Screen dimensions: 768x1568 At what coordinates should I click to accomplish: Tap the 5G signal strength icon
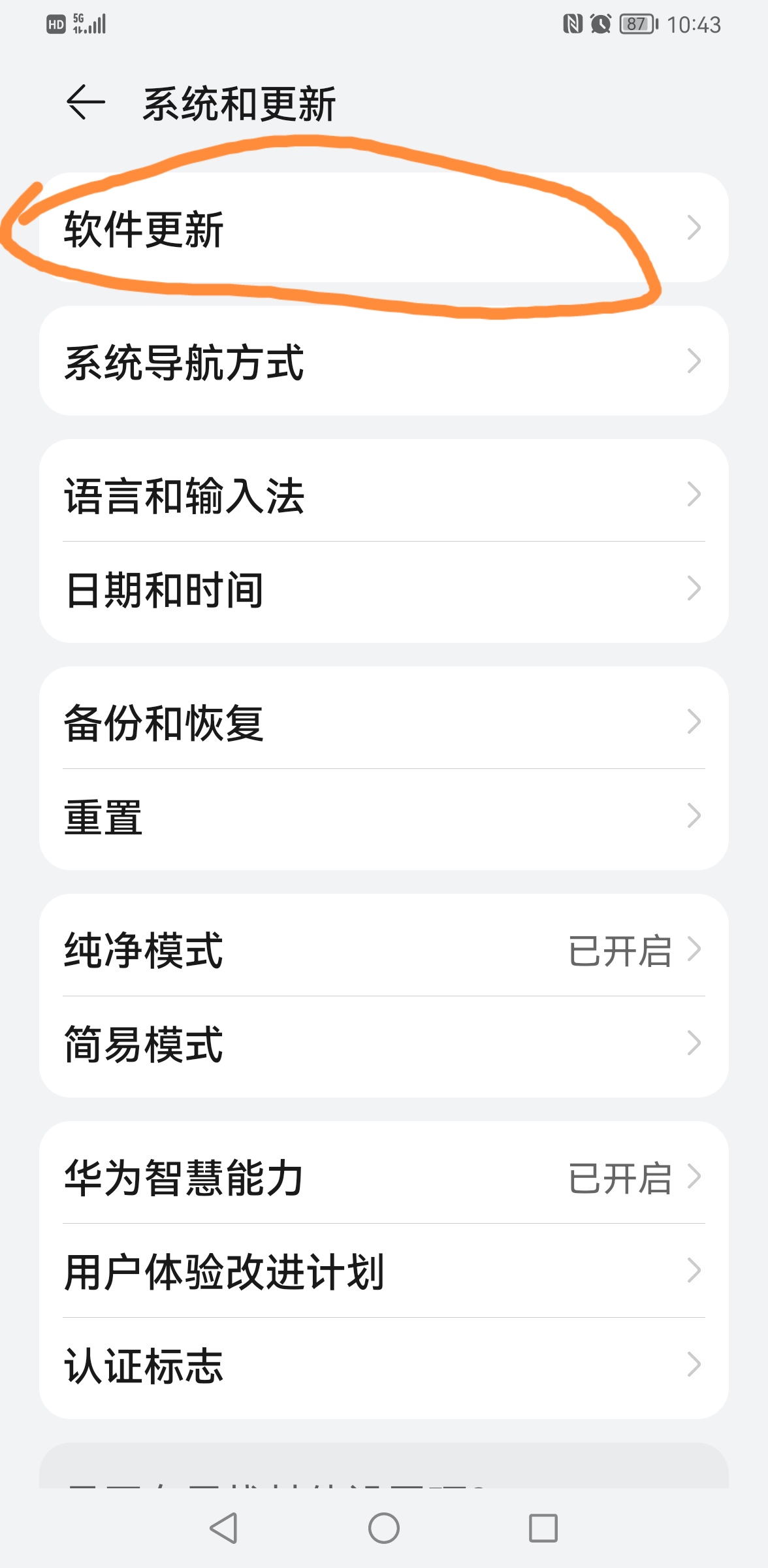[91, 25]
